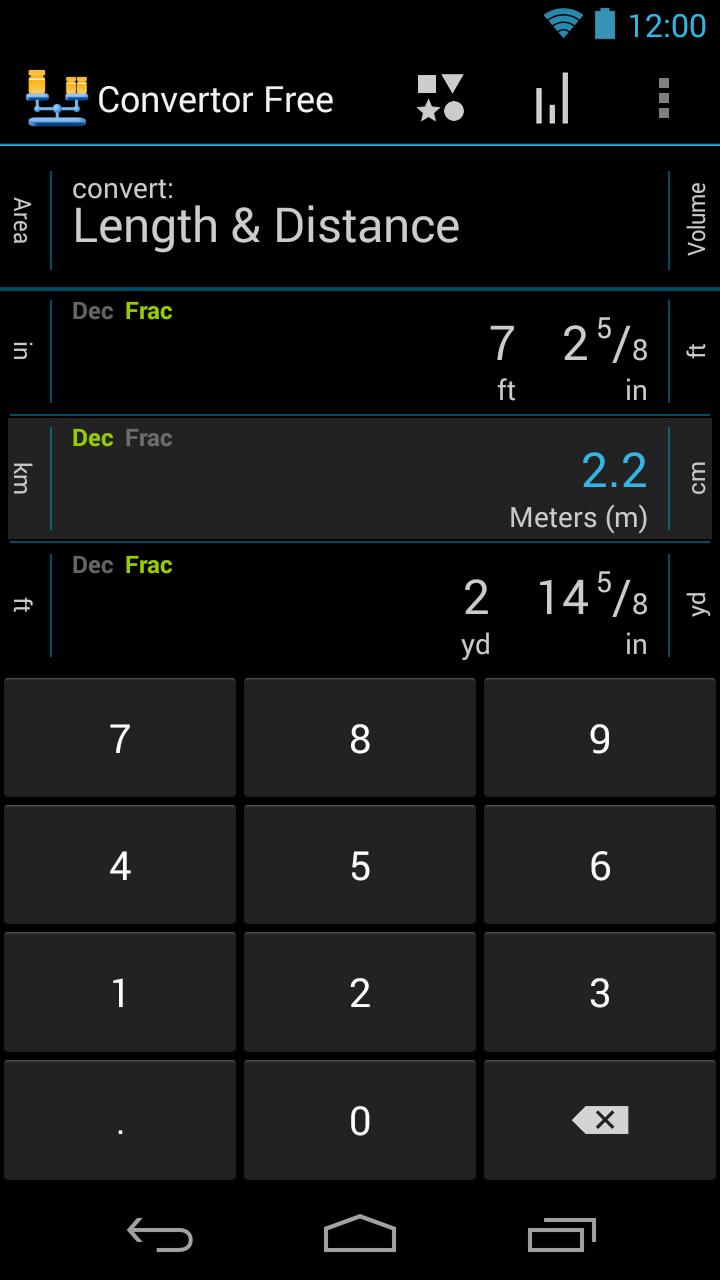Open the statistics chart icon
720x1280 pixels.
tap(551, 98)
